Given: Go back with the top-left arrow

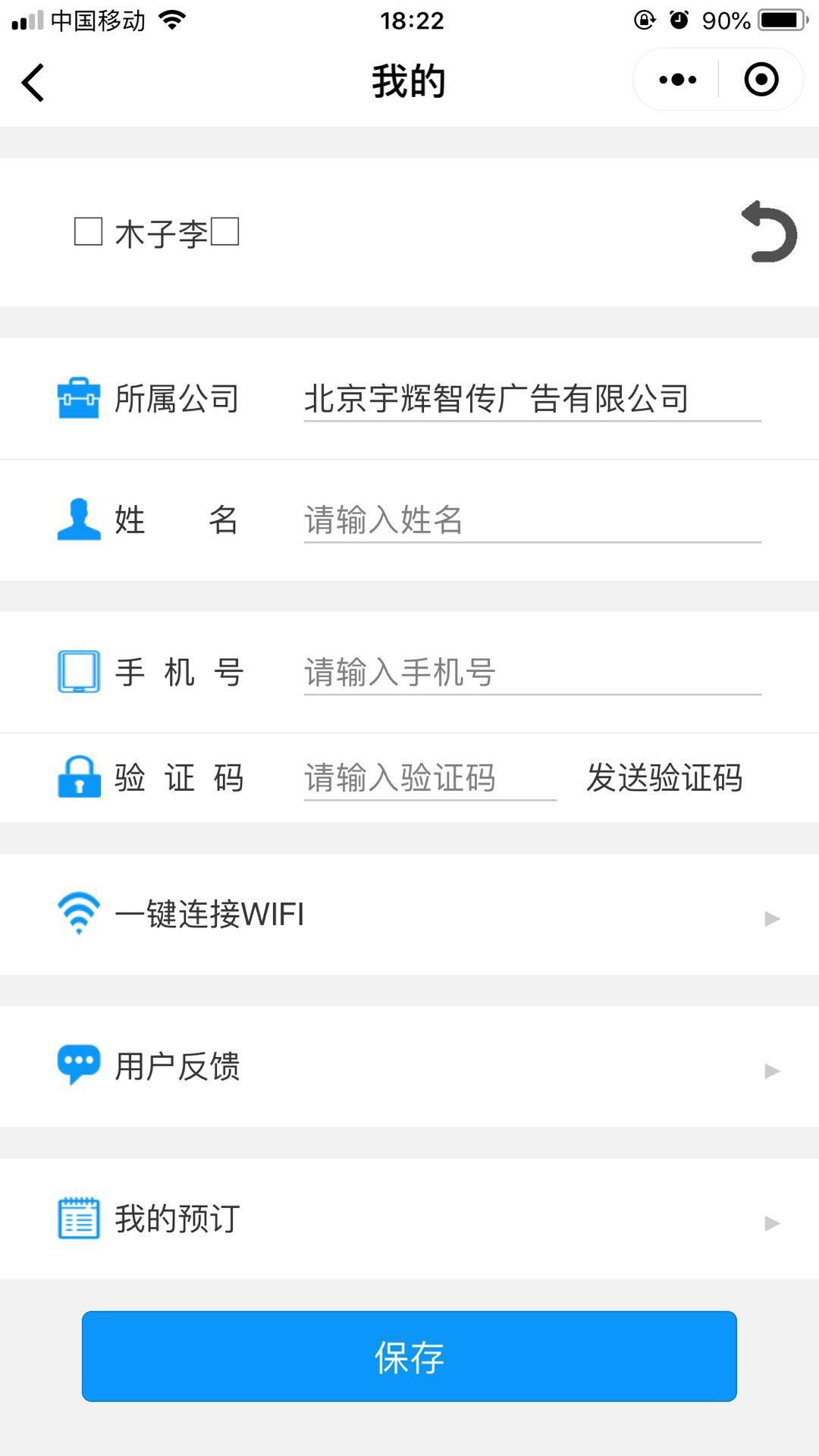Looking at the screenshot, I should [33, 82].
